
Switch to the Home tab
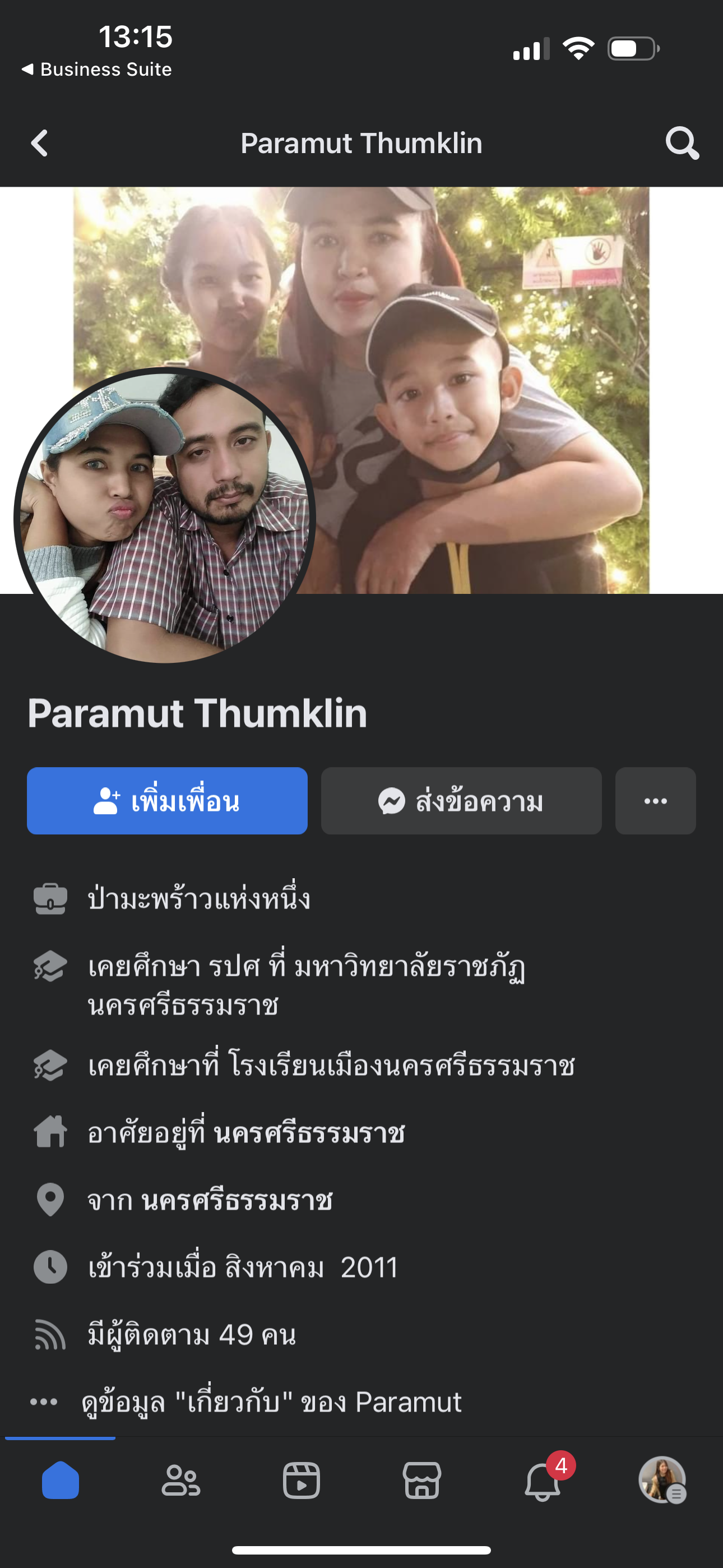(61, 1481)
